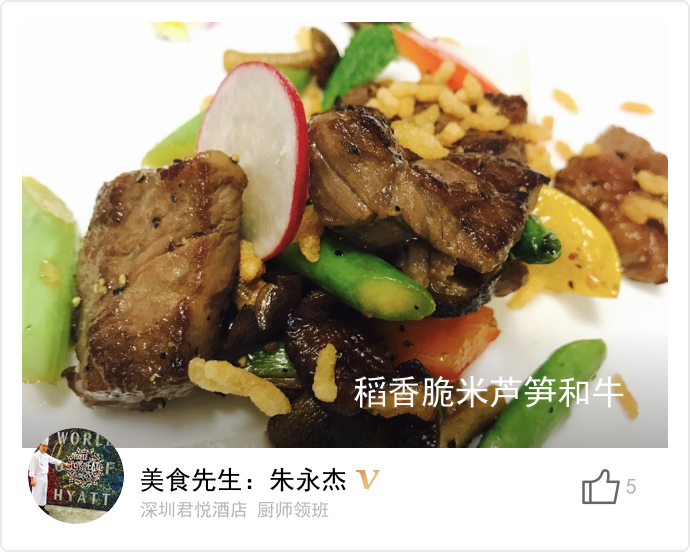Open 朱永杰's profile avatar
Viewport: 690px width, 552px height.
point(76,476)
